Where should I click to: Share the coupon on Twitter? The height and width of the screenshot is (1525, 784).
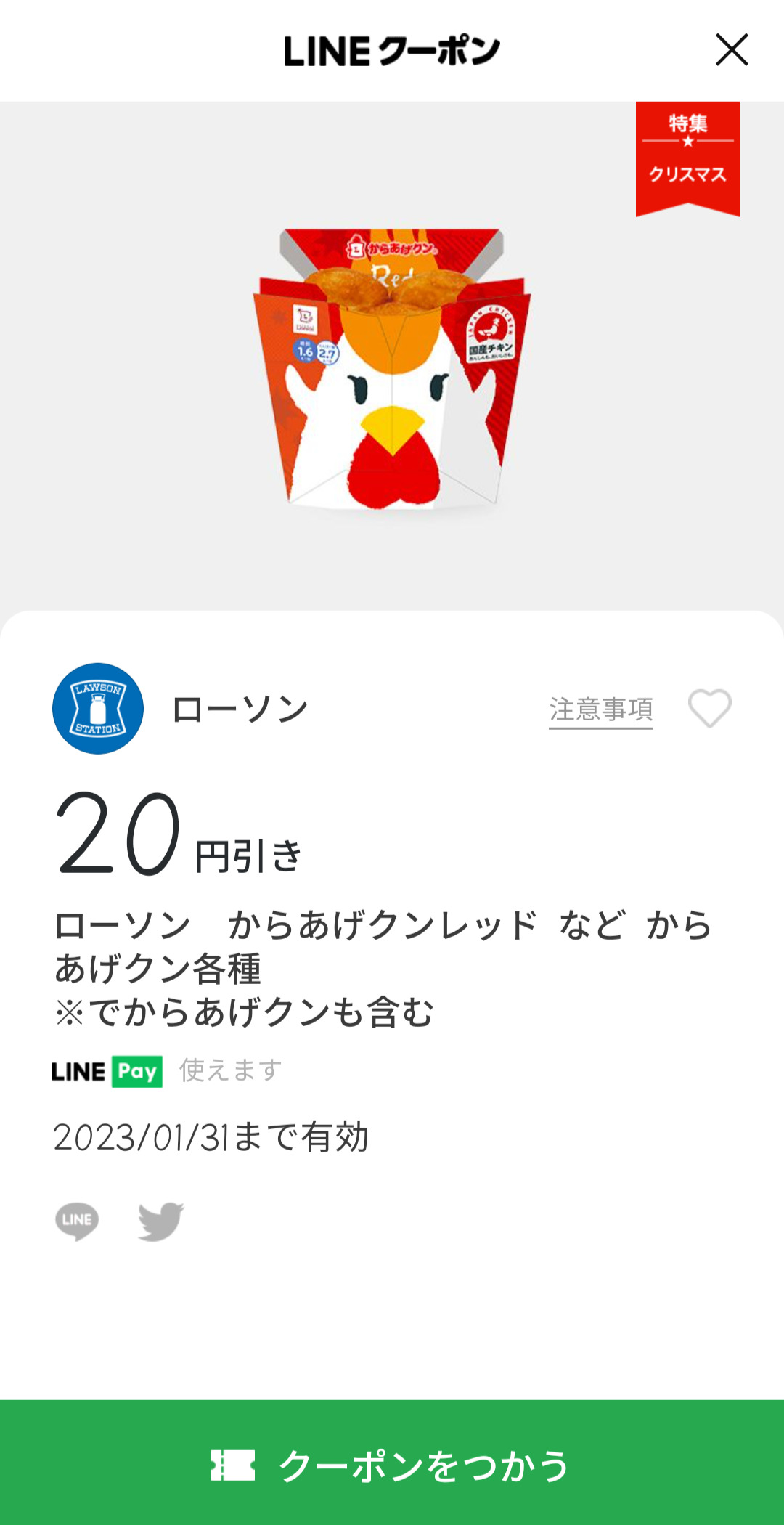click(x=161, y=1221)
